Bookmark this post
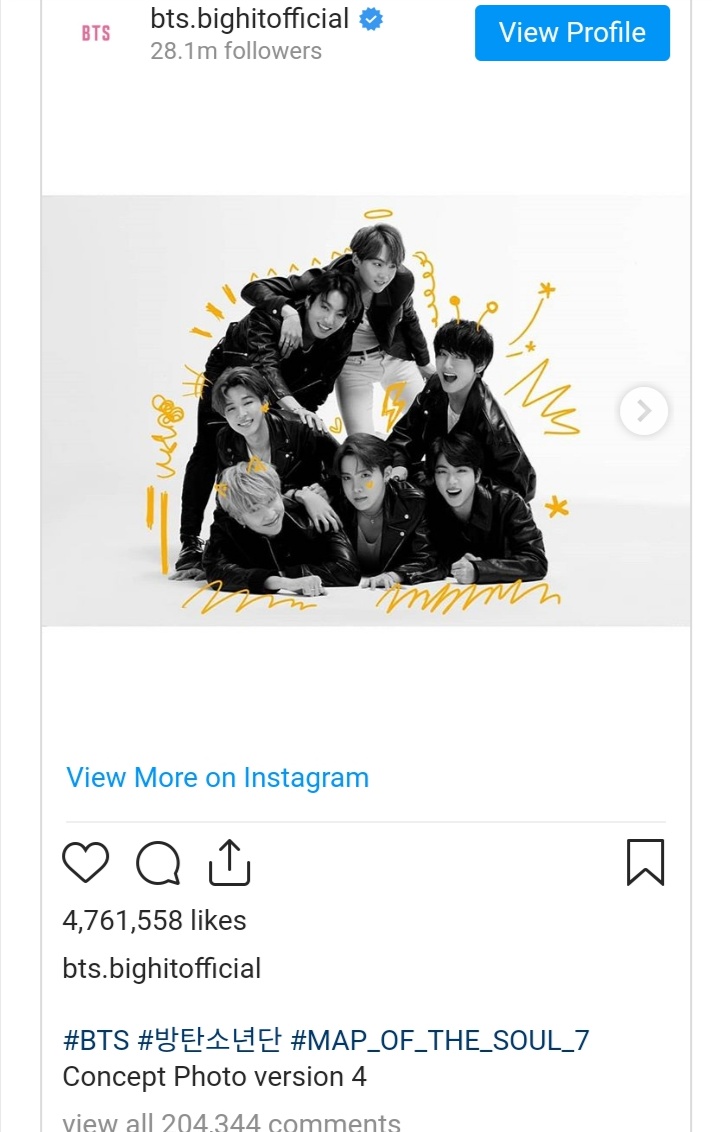 click(645, 862)
